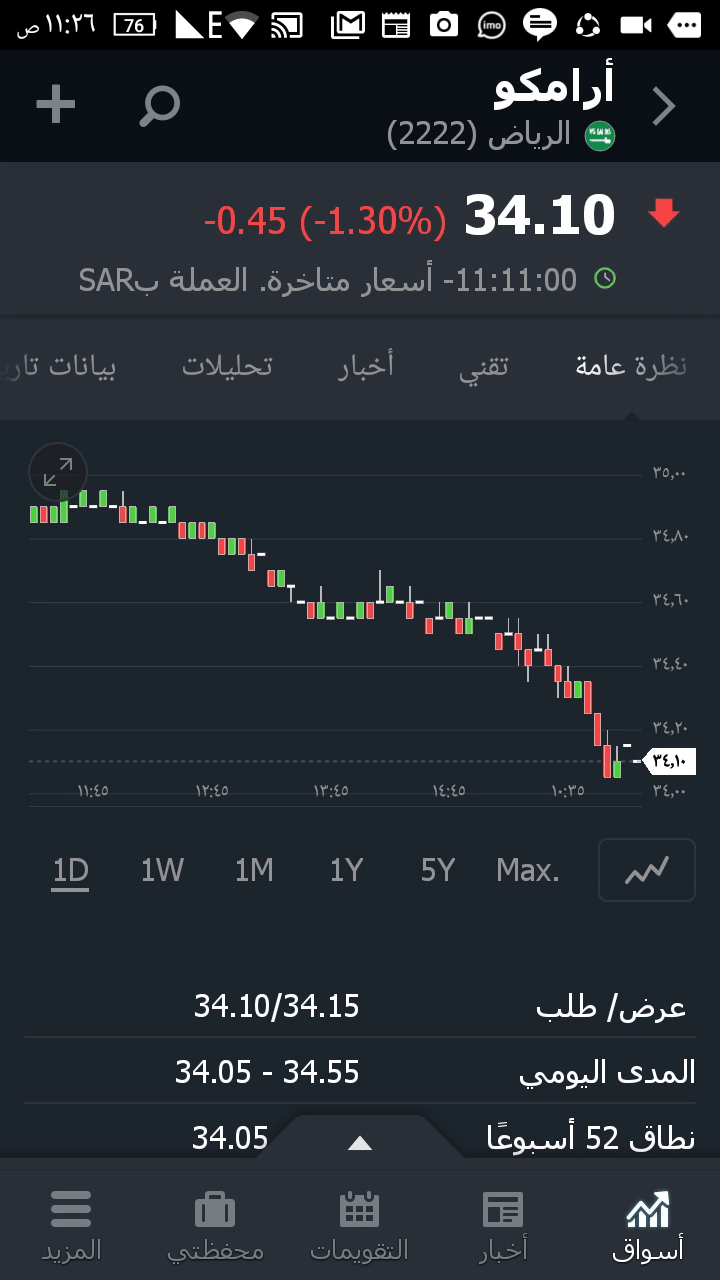Show the 1W chart range
720x1280 pixels.
point(162,871)
